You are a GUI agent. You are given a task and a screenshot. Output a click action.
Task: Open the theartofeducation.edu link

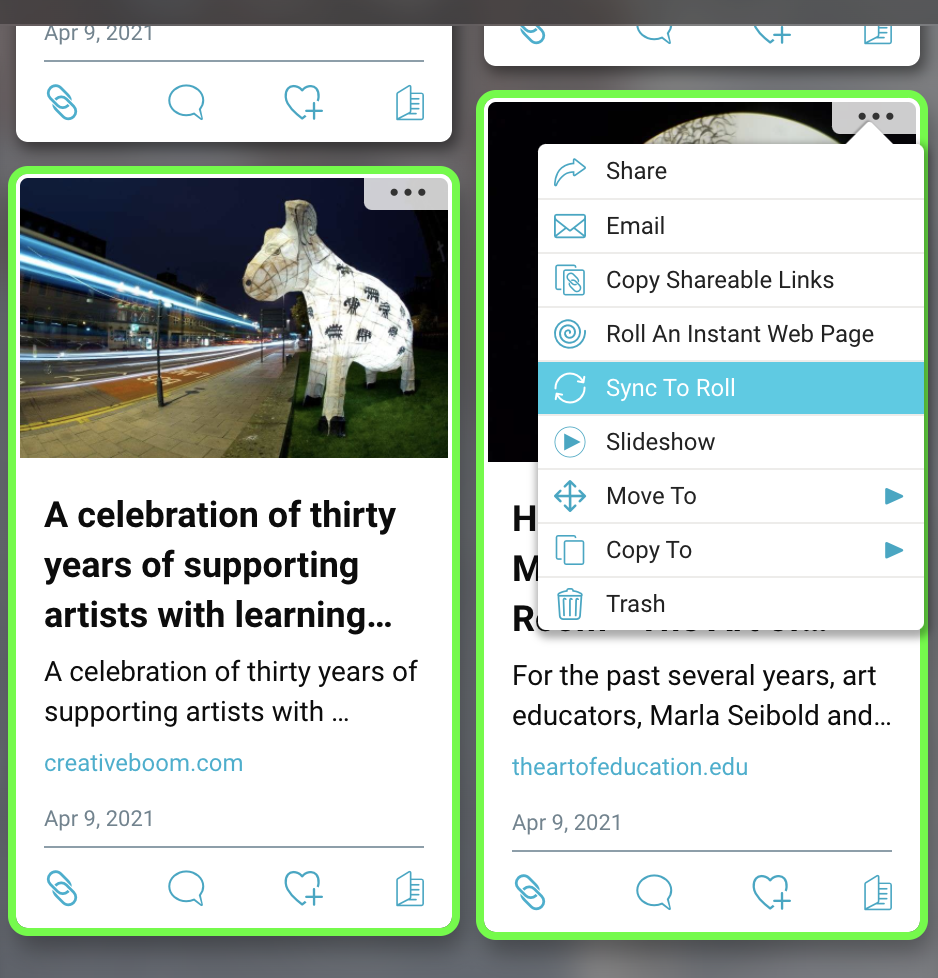[630, 767]
